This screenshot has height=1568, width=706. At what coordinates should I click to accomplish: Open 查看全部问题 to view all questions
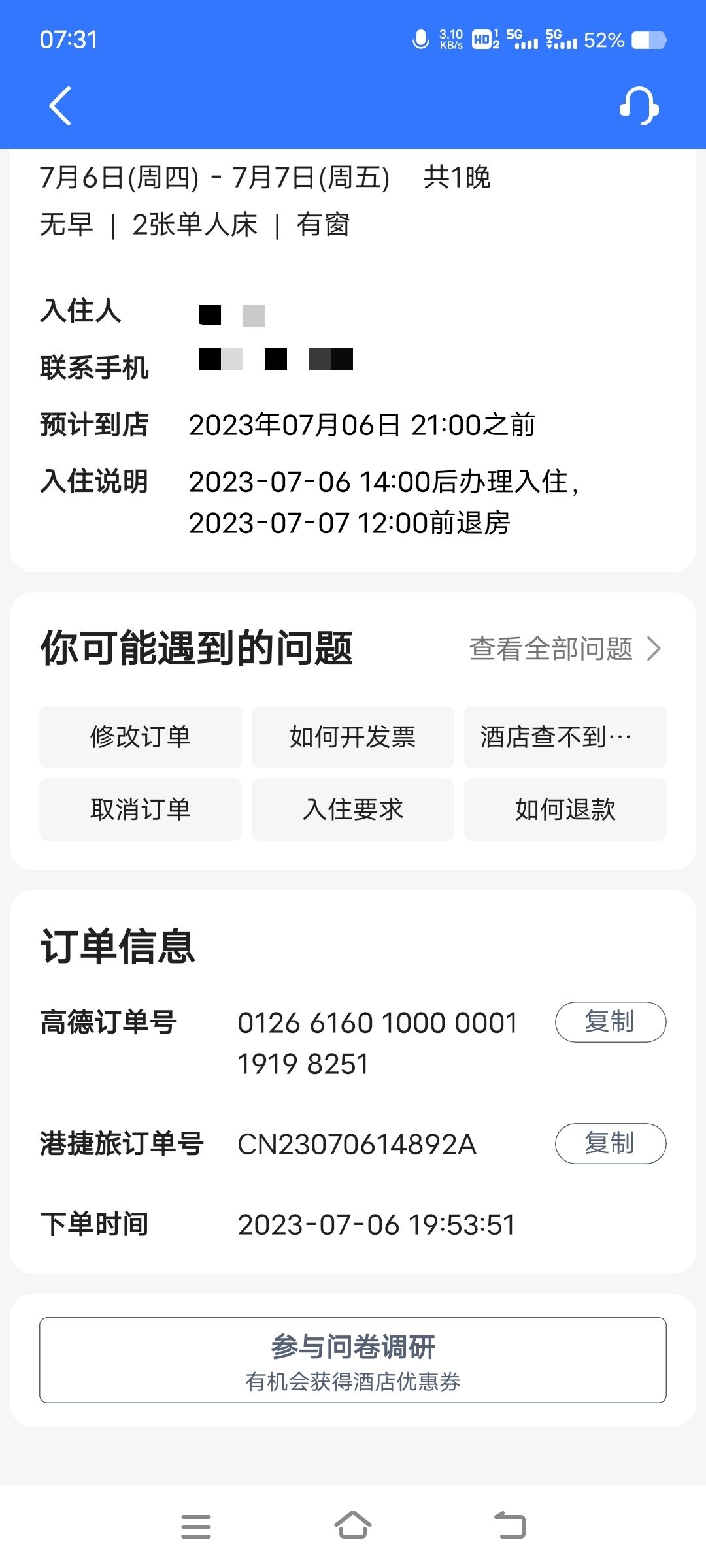(565, 649)
